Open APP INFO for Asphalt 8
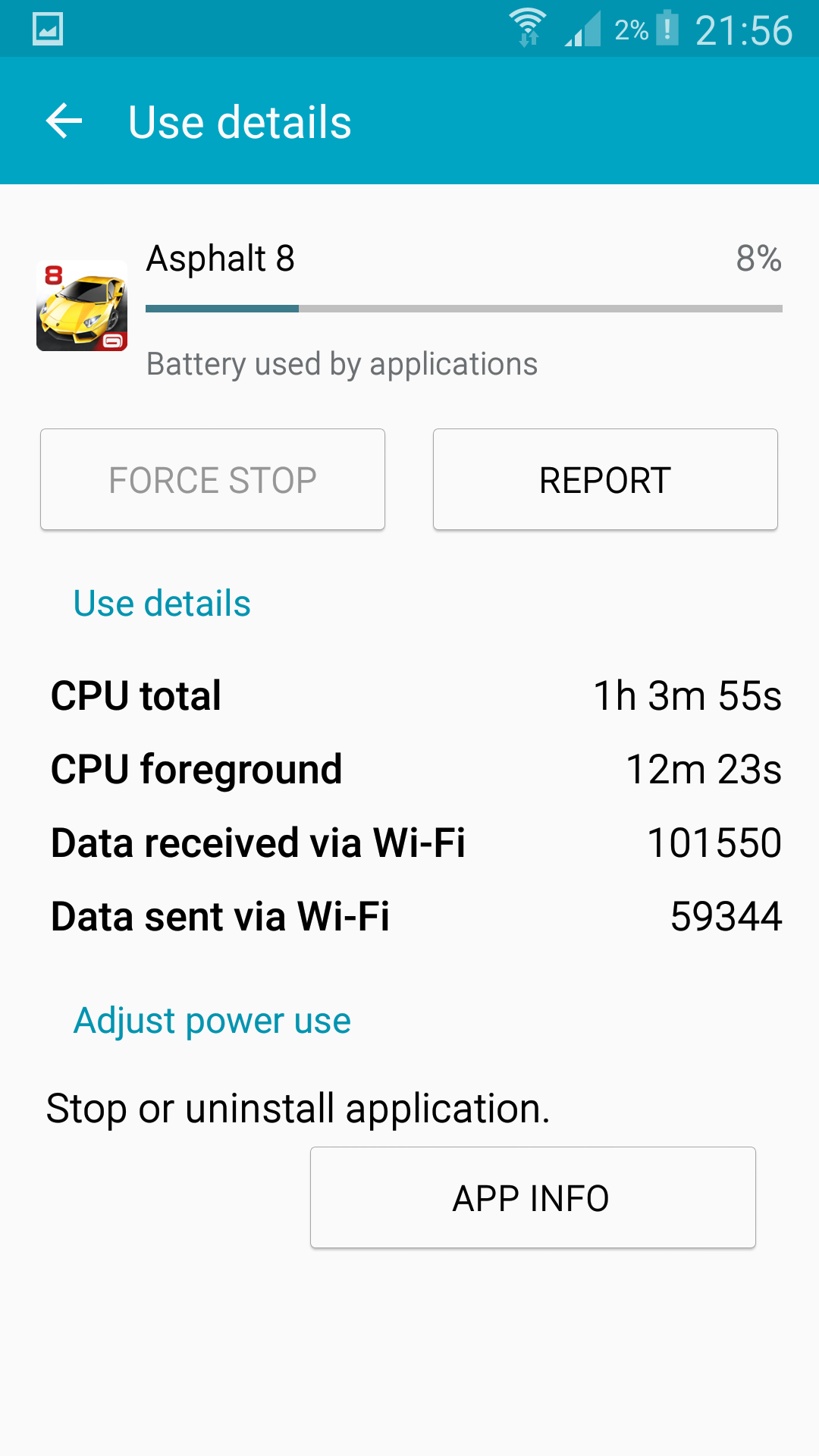The width and height of the screenshot is (819, 1456). 532,1197
